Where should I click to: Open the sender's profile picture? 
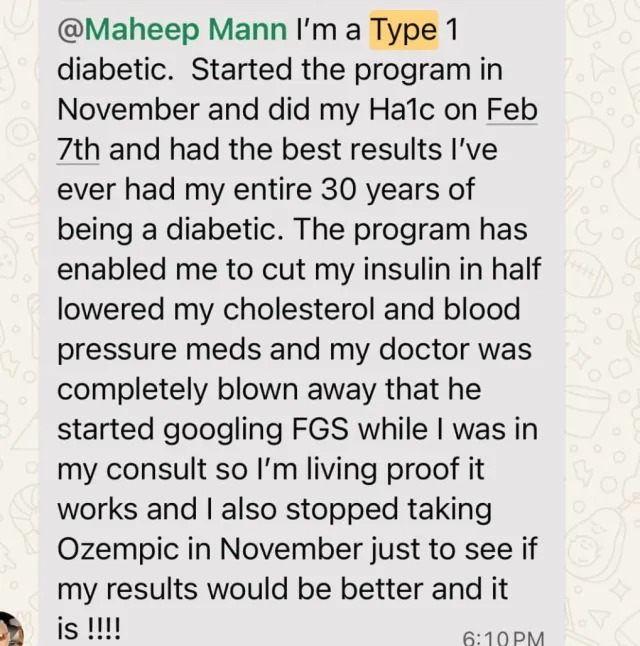9,630
